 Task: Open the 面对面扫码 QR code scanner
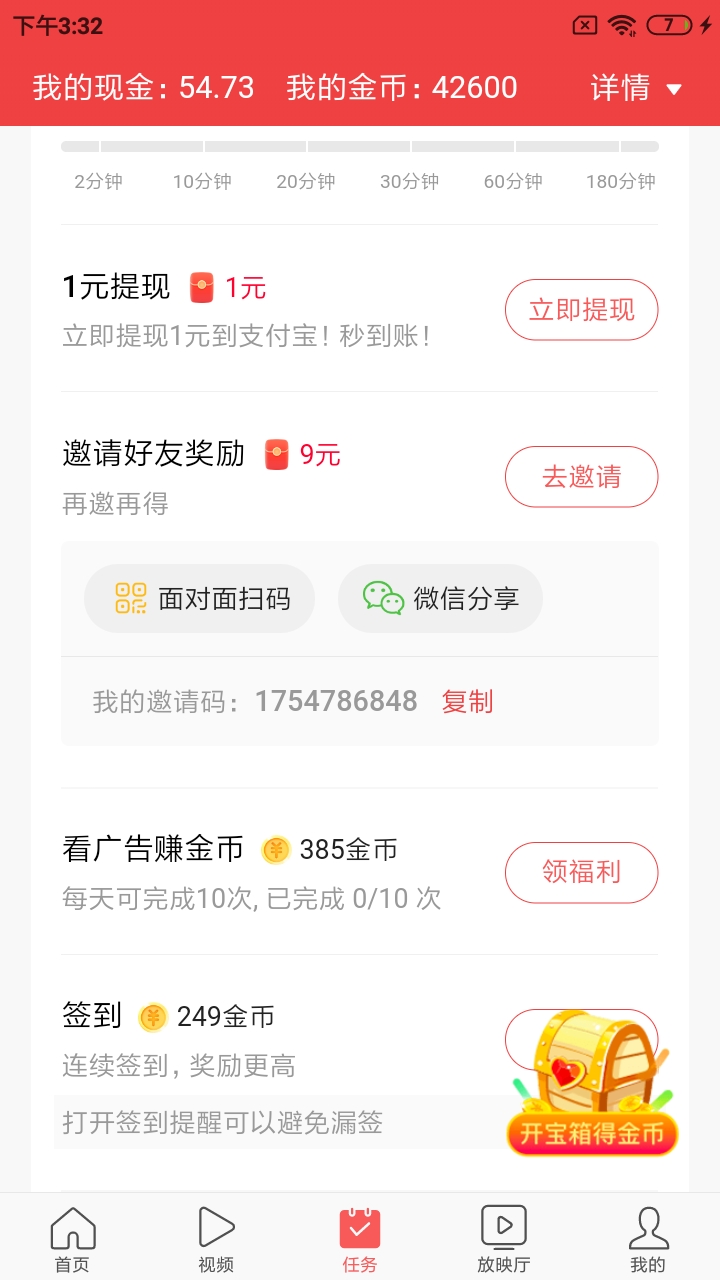tap(198, 597)
